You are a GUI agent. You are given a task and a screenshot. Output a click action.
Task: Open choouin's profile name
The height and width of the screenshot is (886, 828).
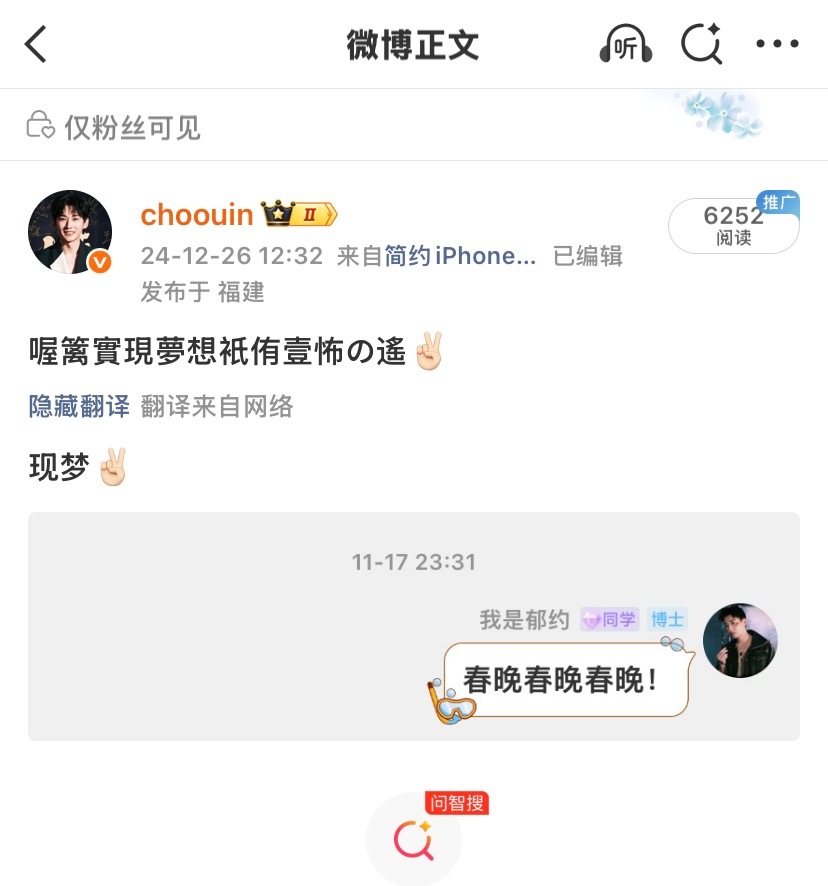pyautogui.click(x=196, y=213)
